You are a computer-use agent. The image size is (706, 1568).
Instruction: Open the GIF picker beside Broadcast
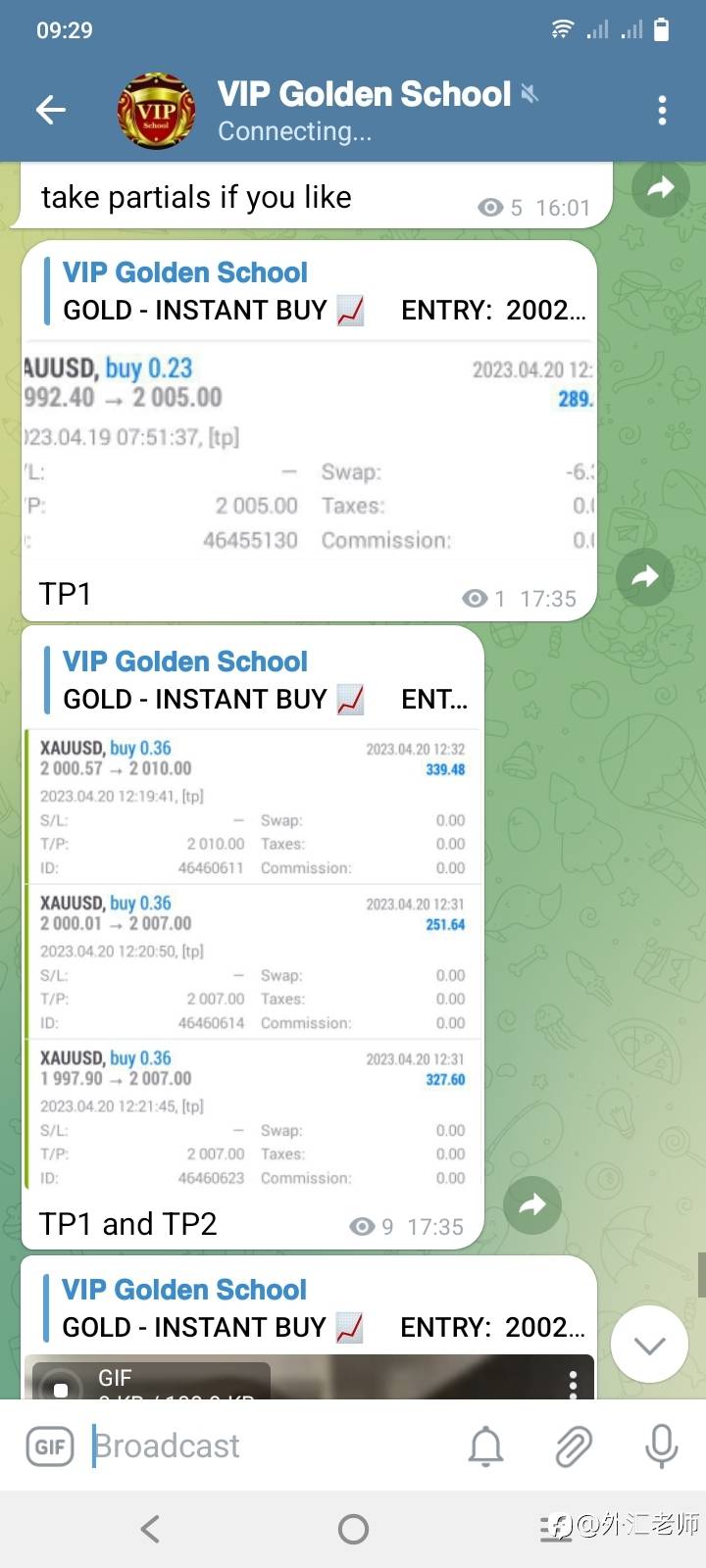(x=49, y=1446)
